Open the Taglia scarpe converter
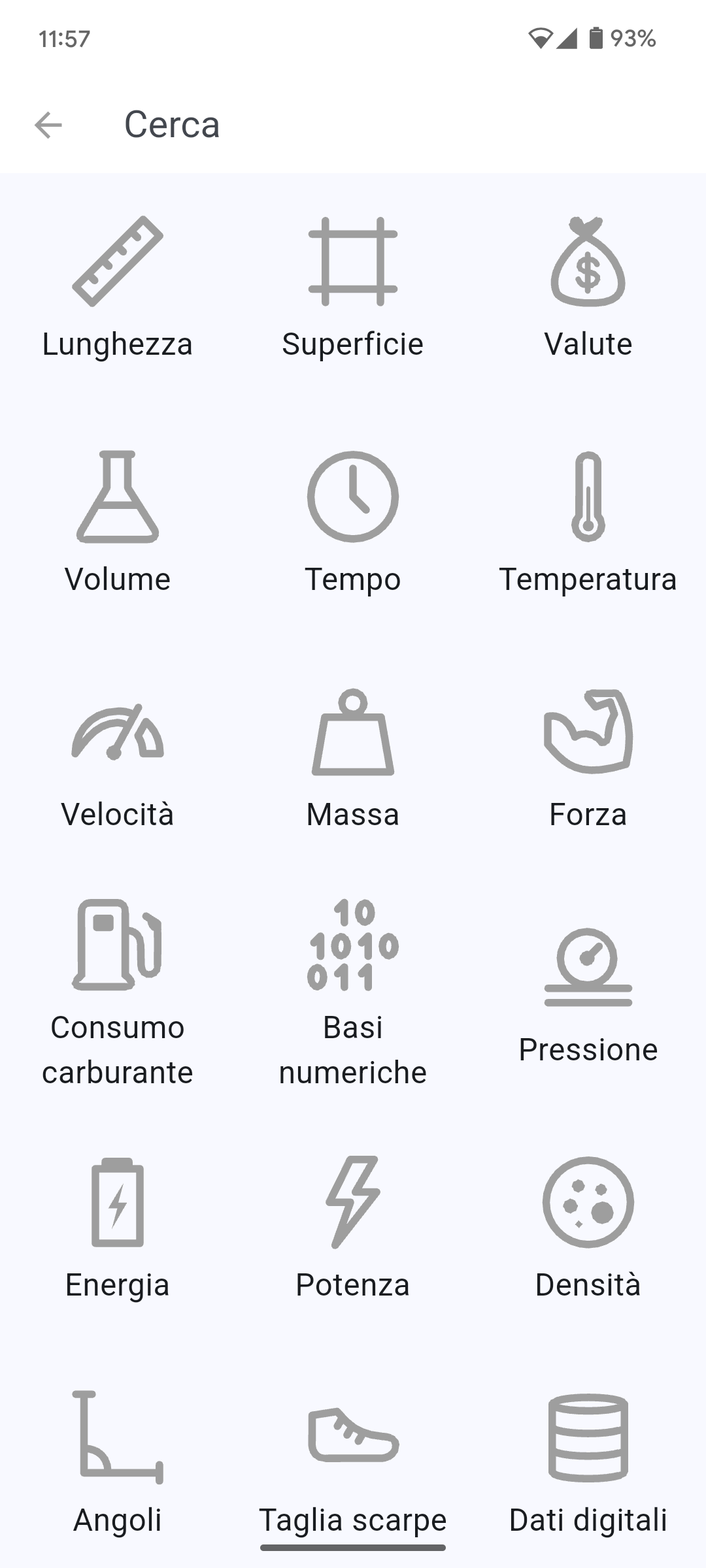Viewport: 706px width, 1568px height. tap(353, 1463)
